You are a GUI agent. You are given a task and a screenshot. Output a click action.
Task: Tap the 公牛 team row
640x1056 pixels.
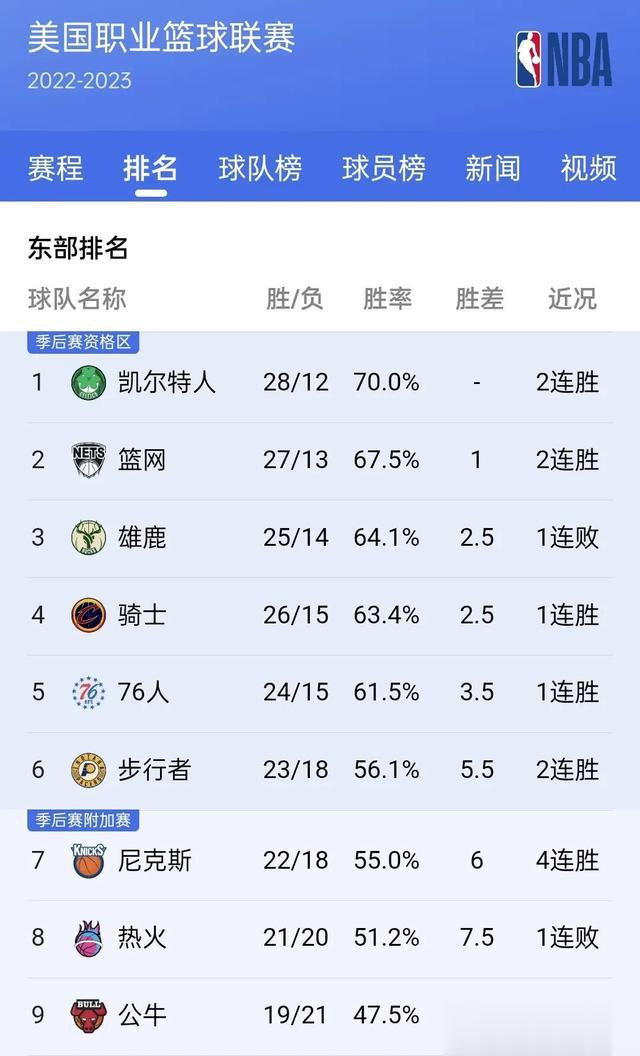320,1016
